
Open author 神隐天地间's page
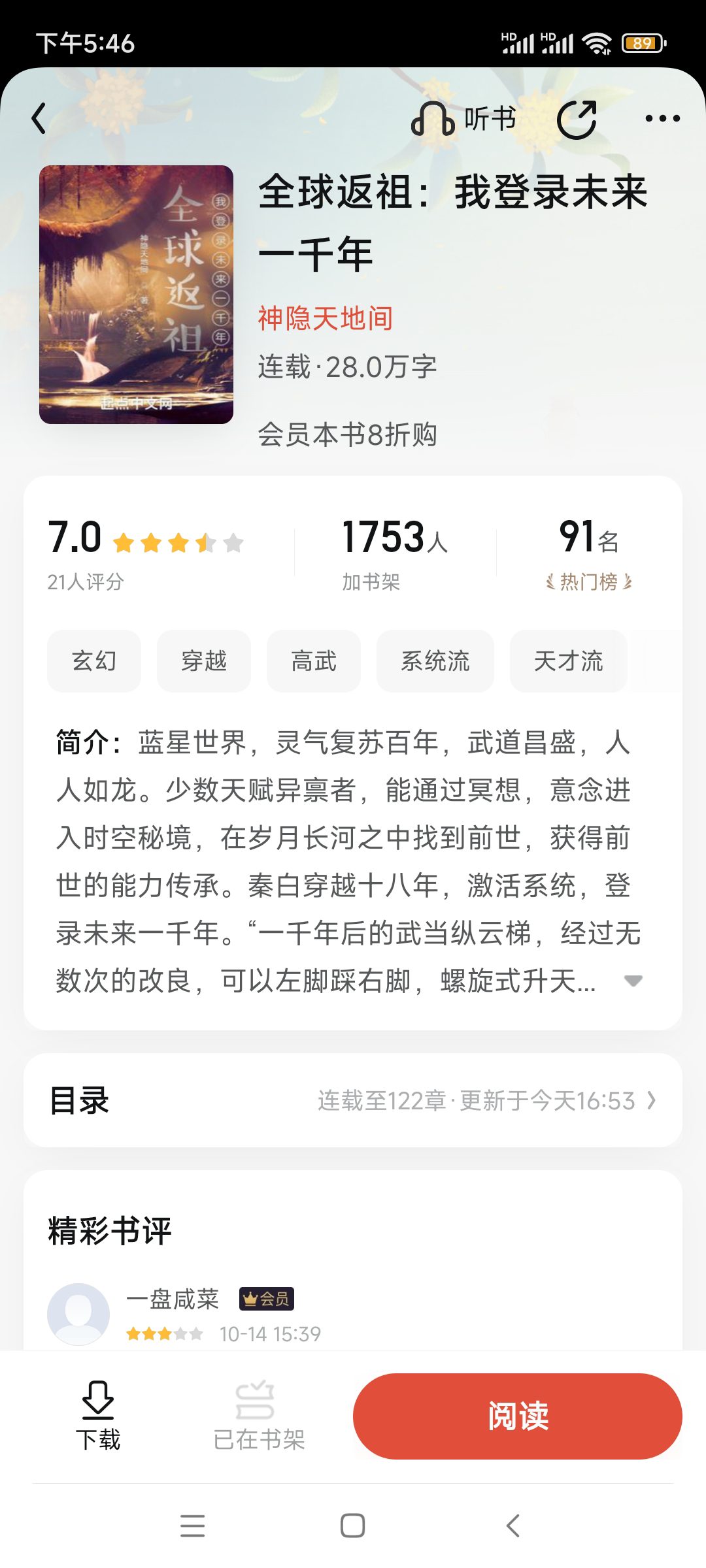point(325,319)
